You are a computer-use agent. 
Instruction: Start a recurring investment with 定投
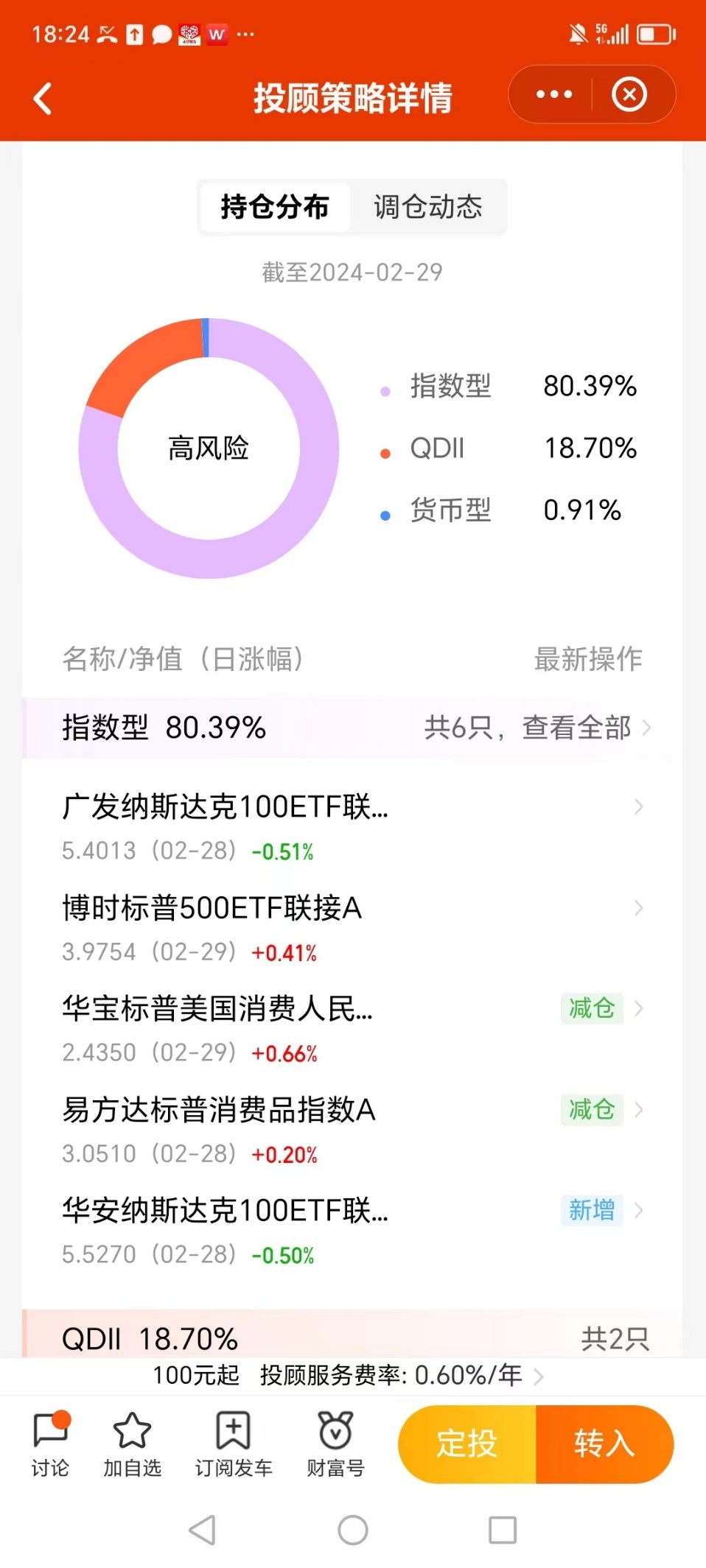(x=467, y=1444)
